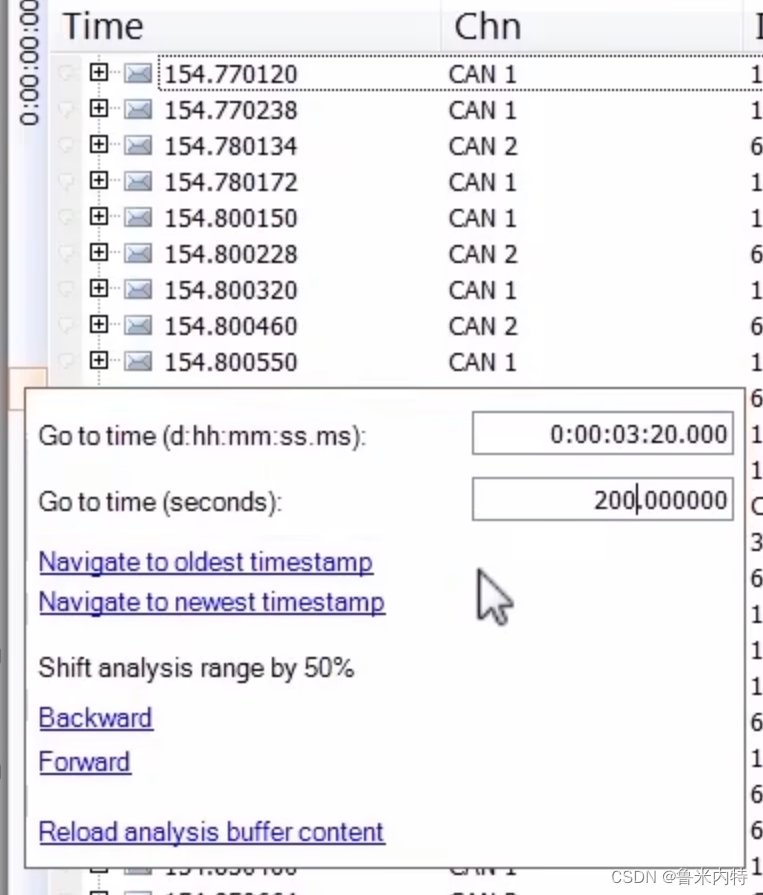Expand the CAN 2 message at 154.800228
The height and width of the screenshot is (895, 763).
[x=98, y=253]
